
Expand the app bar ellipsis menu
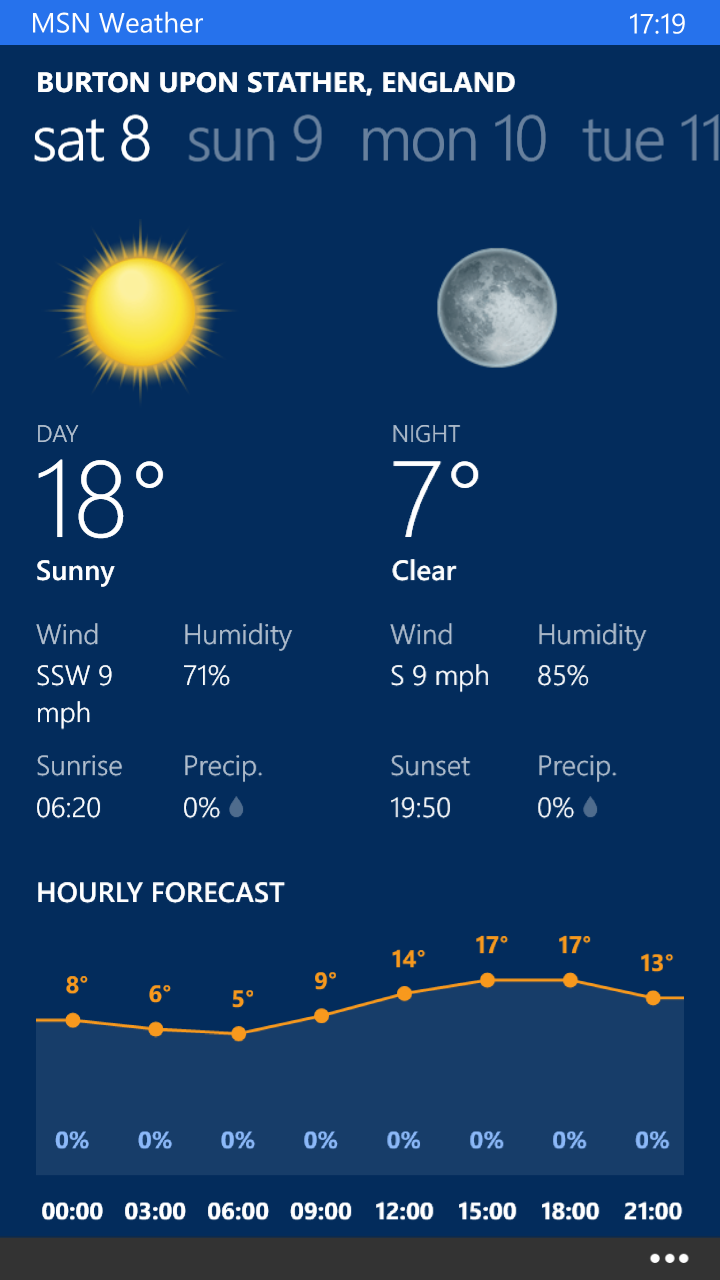click(x=669, y=1258)
